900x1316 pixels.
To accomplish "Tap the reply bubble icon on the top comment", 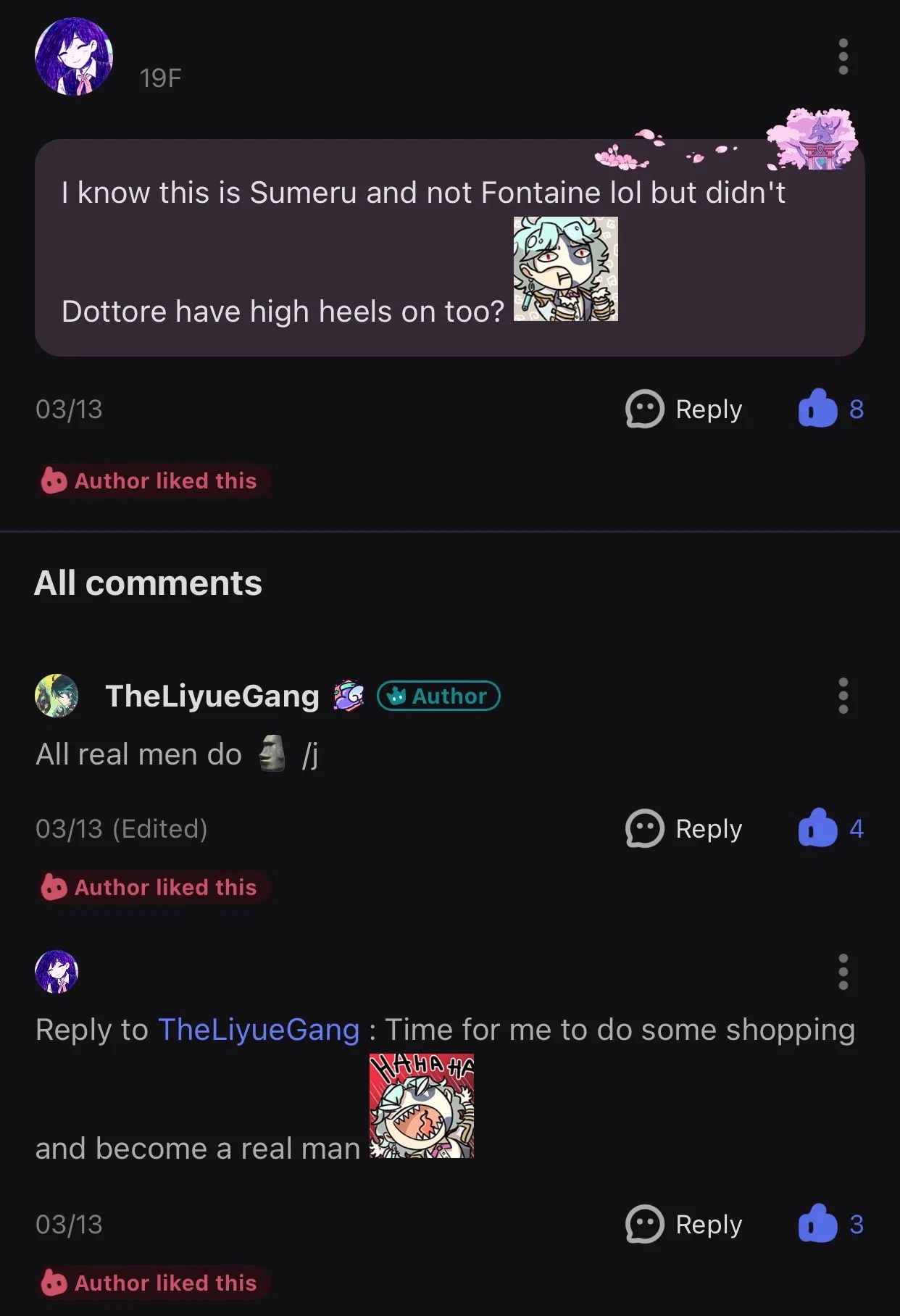I will coord(642,409).
